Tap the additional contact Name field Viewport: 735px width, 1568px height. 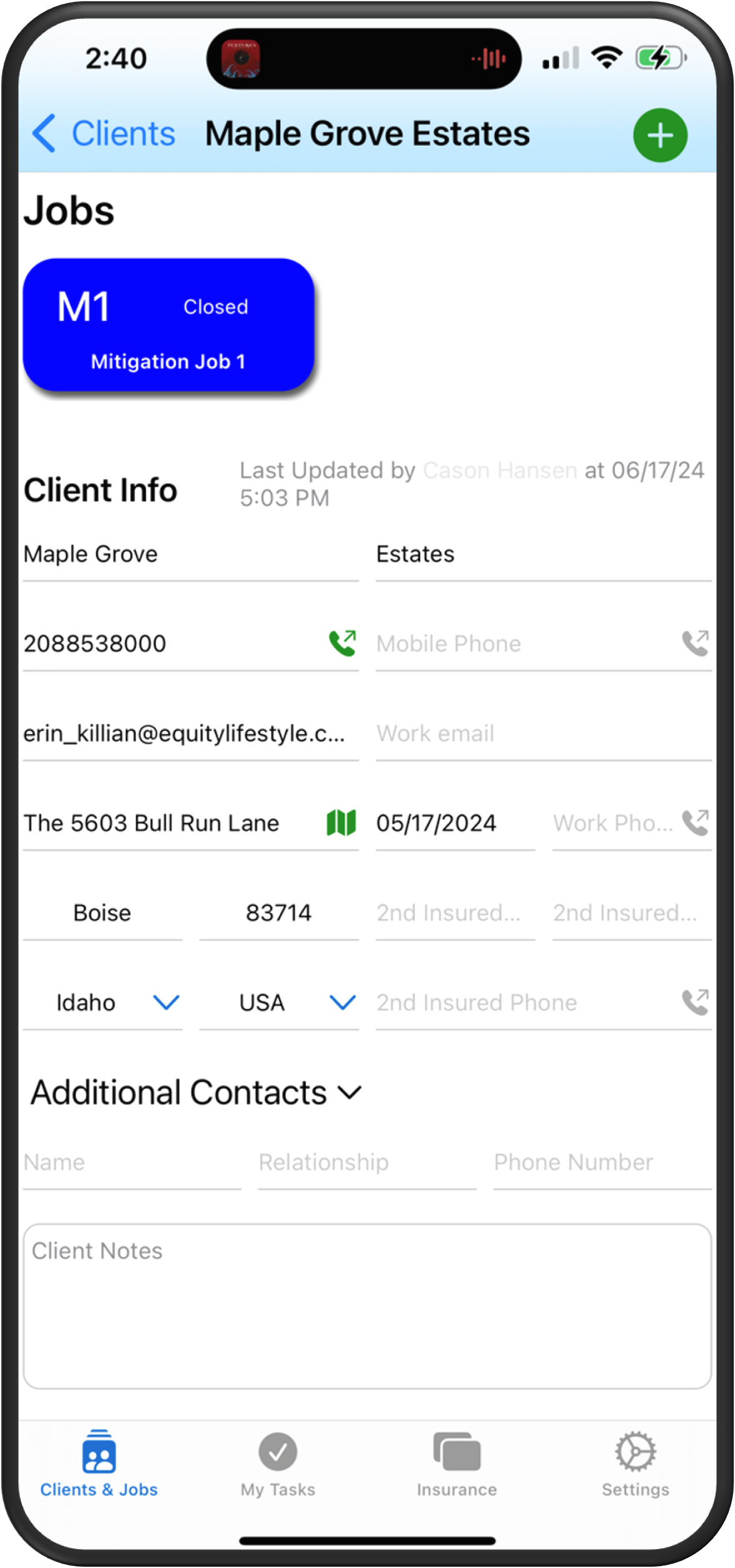[x=132, y=1163]
